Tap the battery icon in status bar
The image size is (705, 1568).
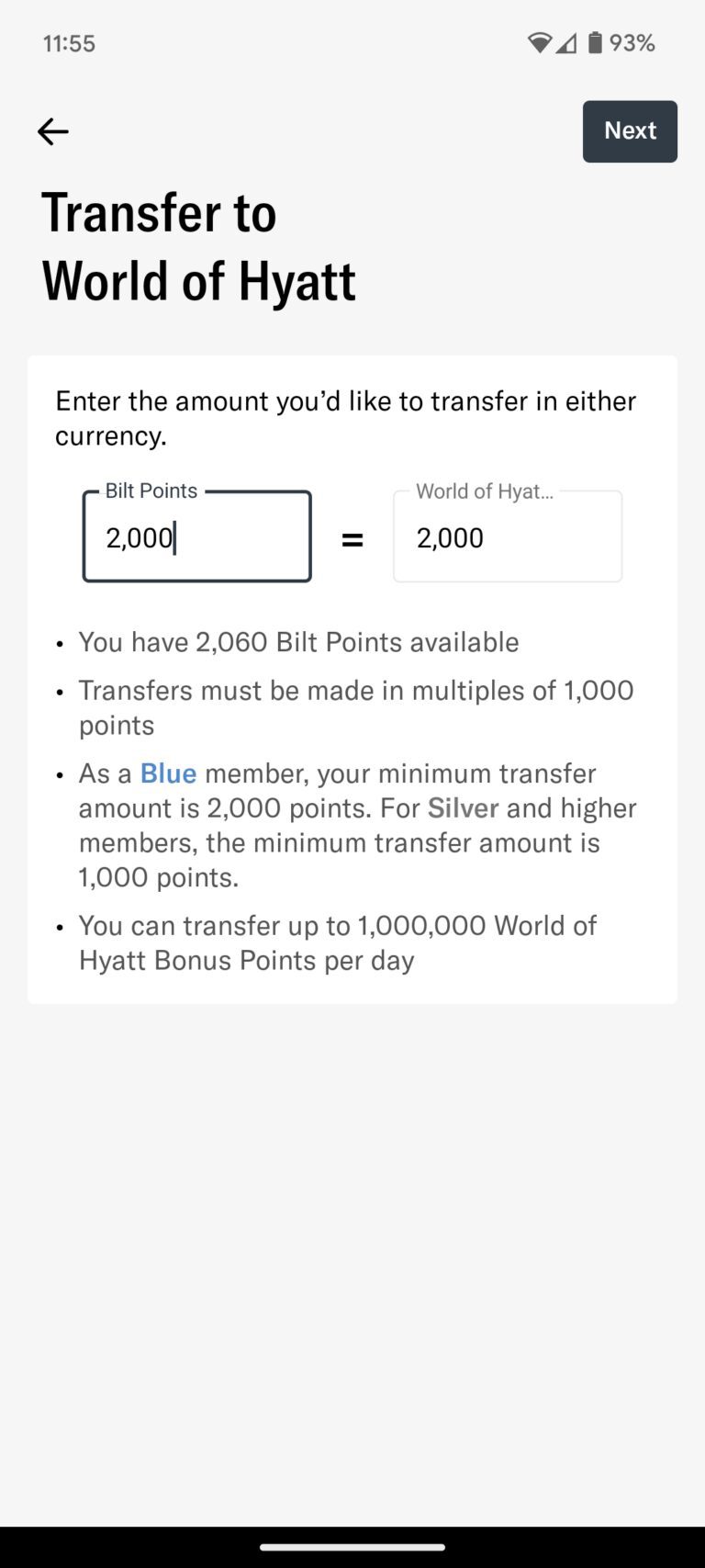click(x=597, y=41)
